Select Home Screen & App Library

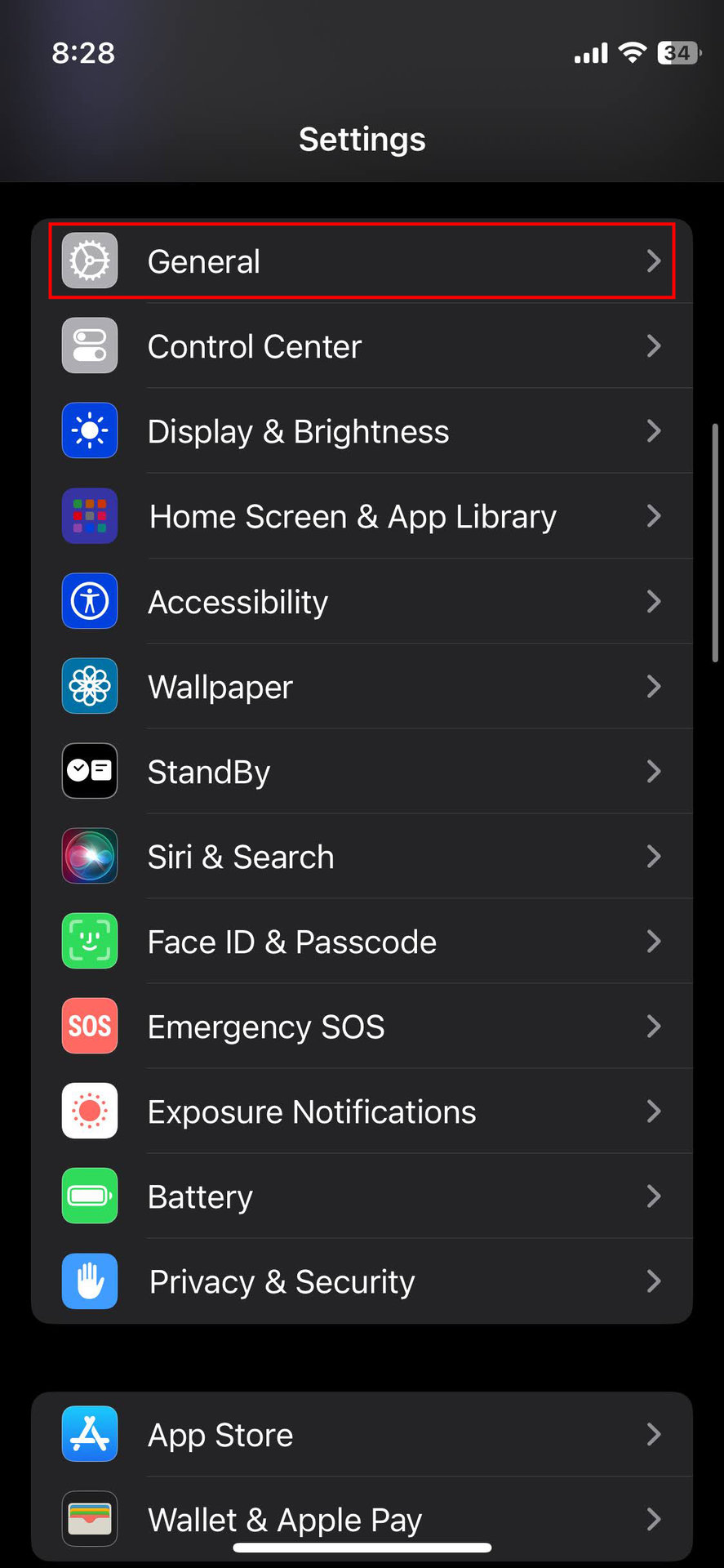coord(362,516)
